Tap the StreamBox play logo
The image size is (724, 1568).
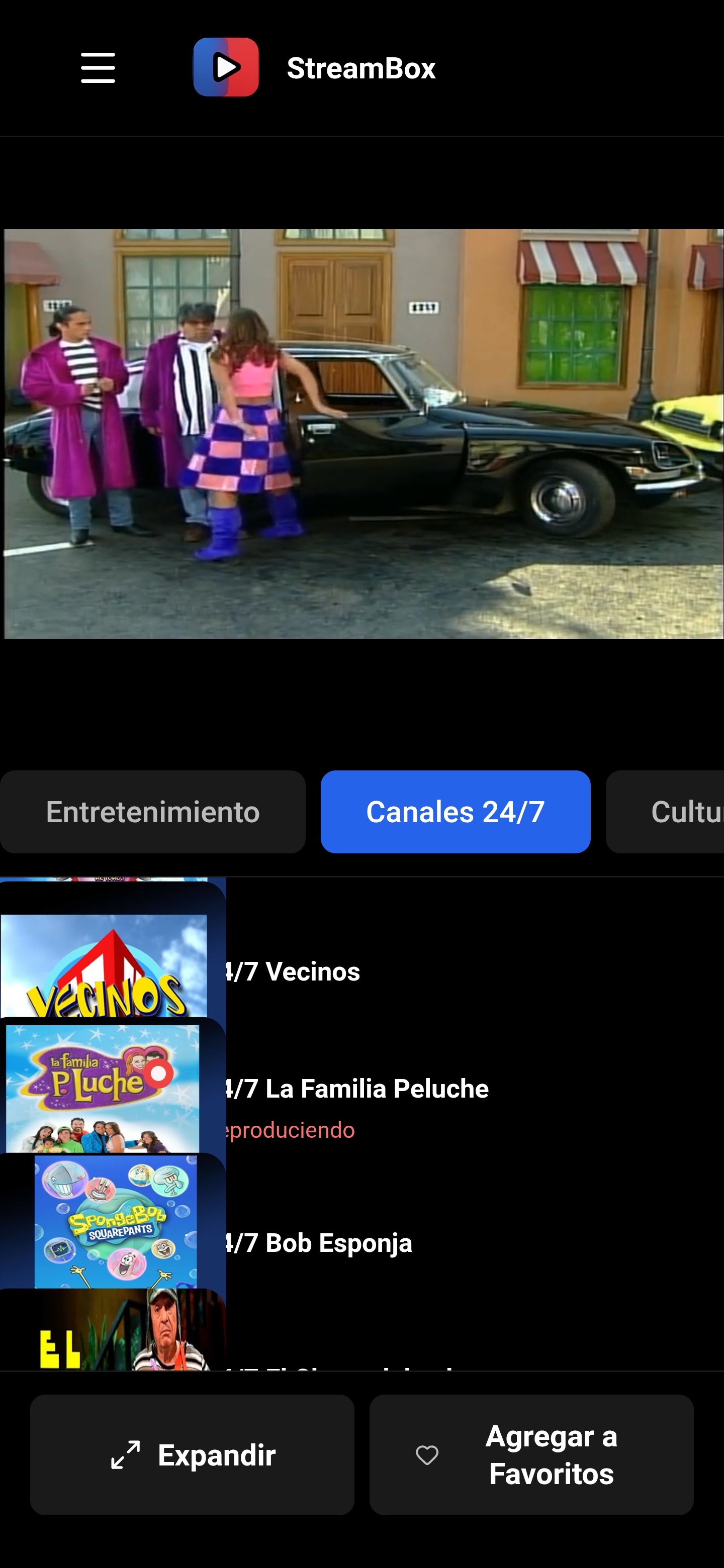(x=226, y=67)
